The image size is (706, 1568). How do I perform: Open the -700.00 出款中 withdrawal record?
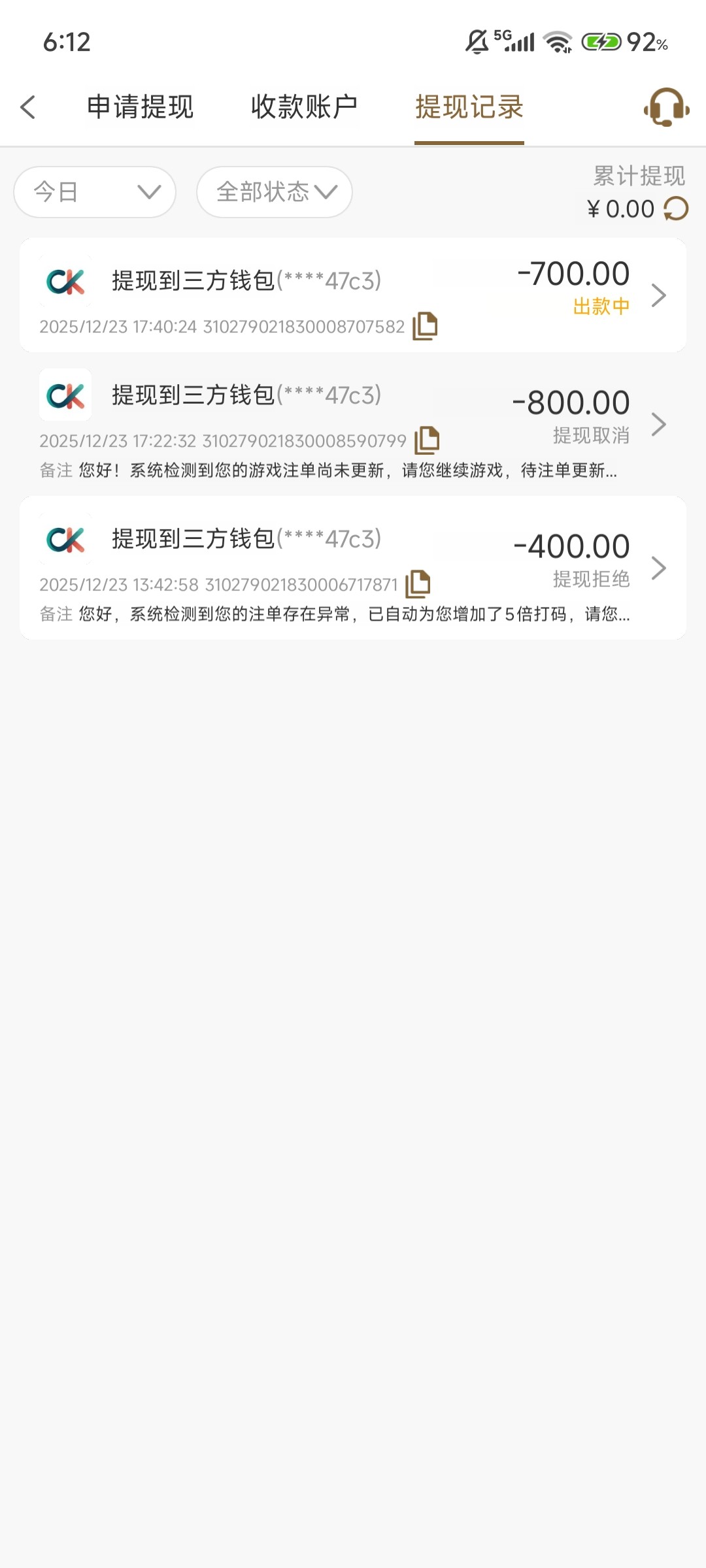353,295
